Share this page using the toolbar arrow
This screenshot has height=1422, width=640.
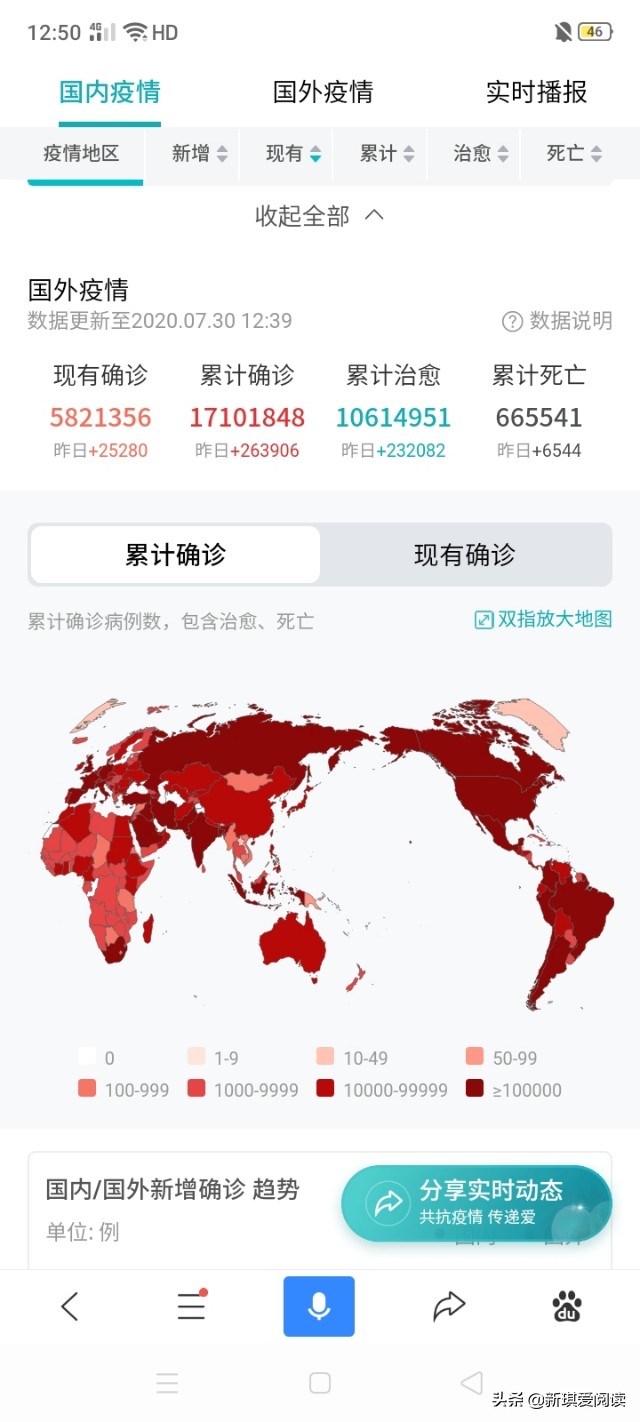click(x=449, y=1305)
